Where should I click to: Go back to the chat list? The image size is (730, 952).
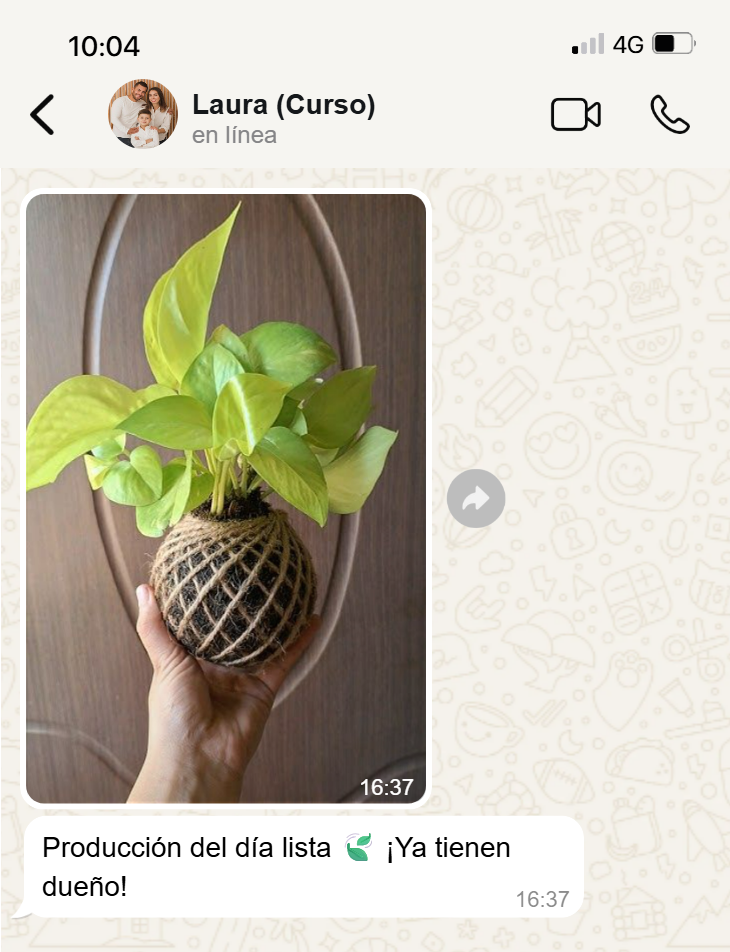tap(42, 115)
